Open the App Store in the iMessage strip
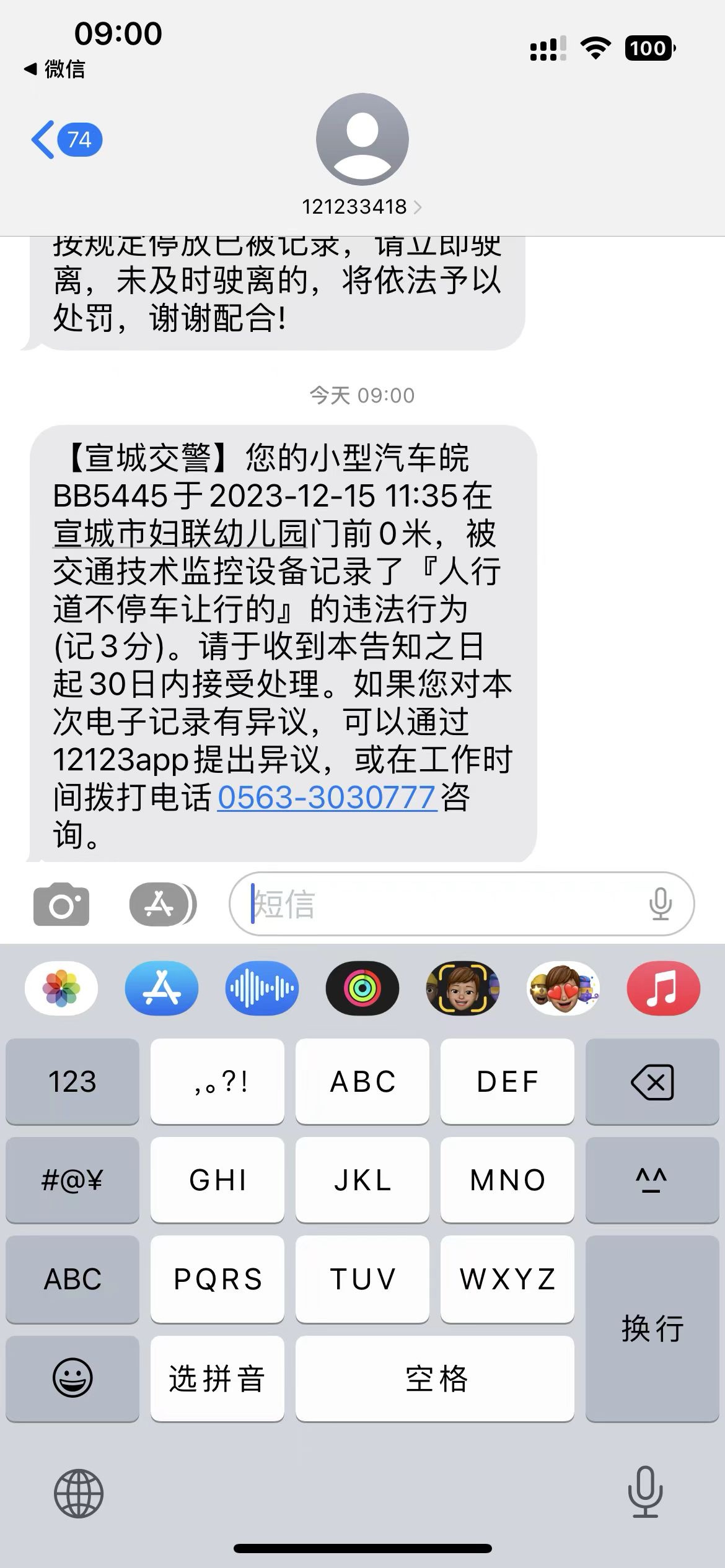Viewport: 725px width, 1568px height. [x=162, y=988]
